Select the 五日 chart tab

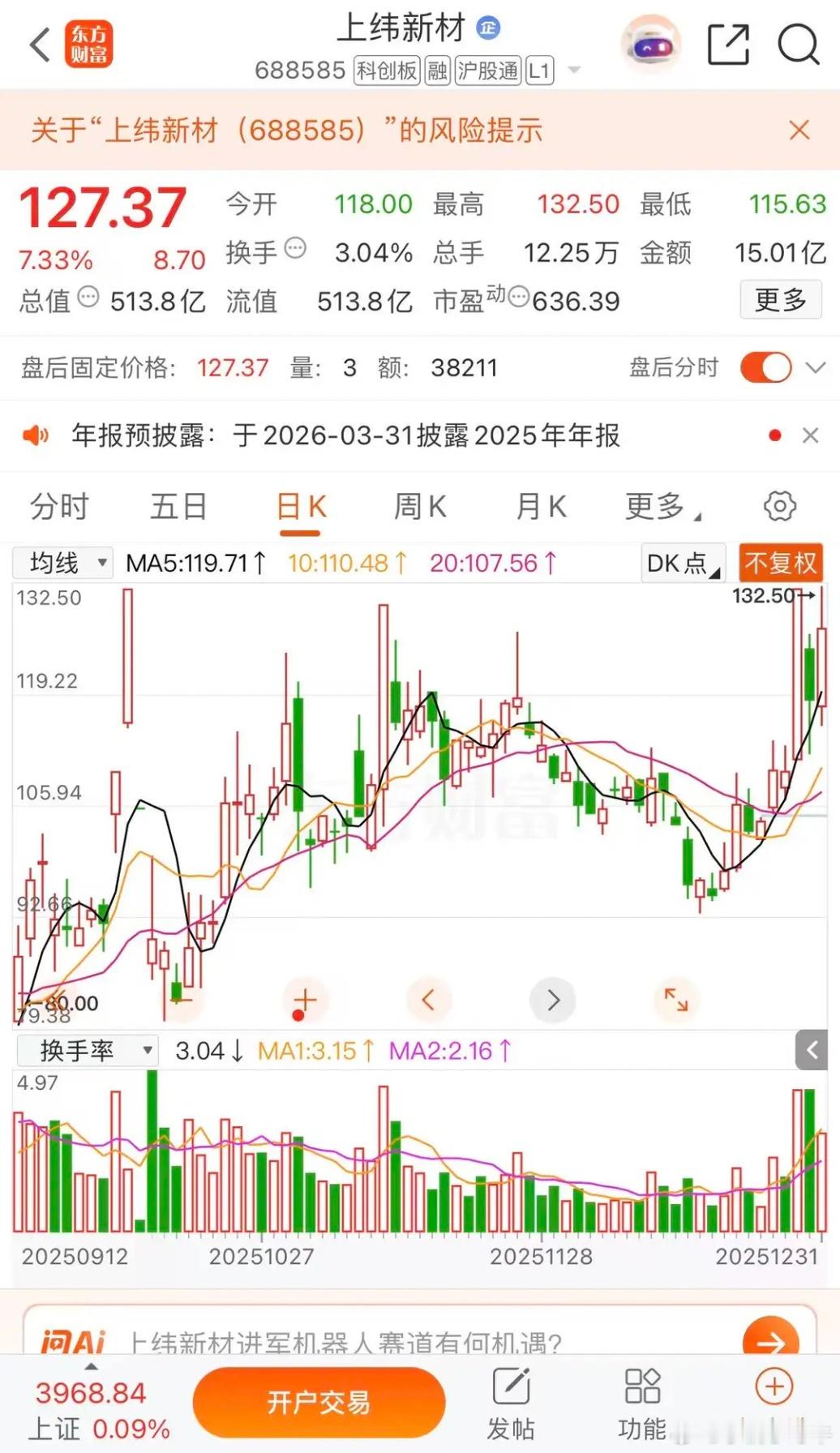click(x=178, y=507)
